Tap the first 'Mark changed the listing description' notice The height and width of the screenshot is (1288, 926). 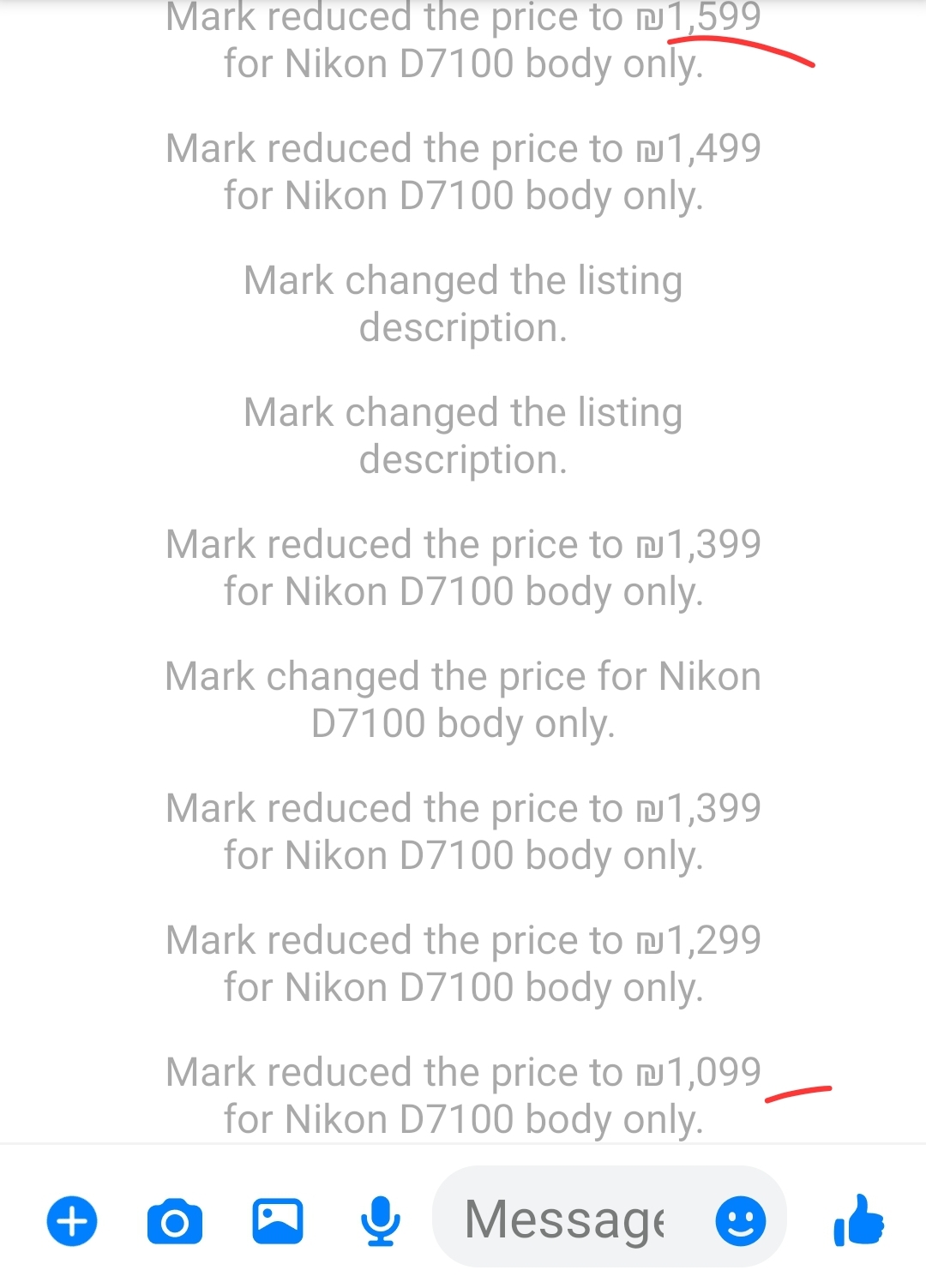pos(463,302)
